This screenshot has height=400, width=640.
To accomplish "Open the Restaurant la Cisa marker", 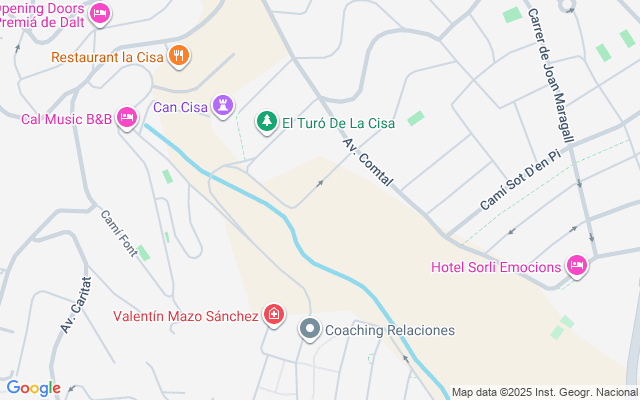I will click(180, 55).
